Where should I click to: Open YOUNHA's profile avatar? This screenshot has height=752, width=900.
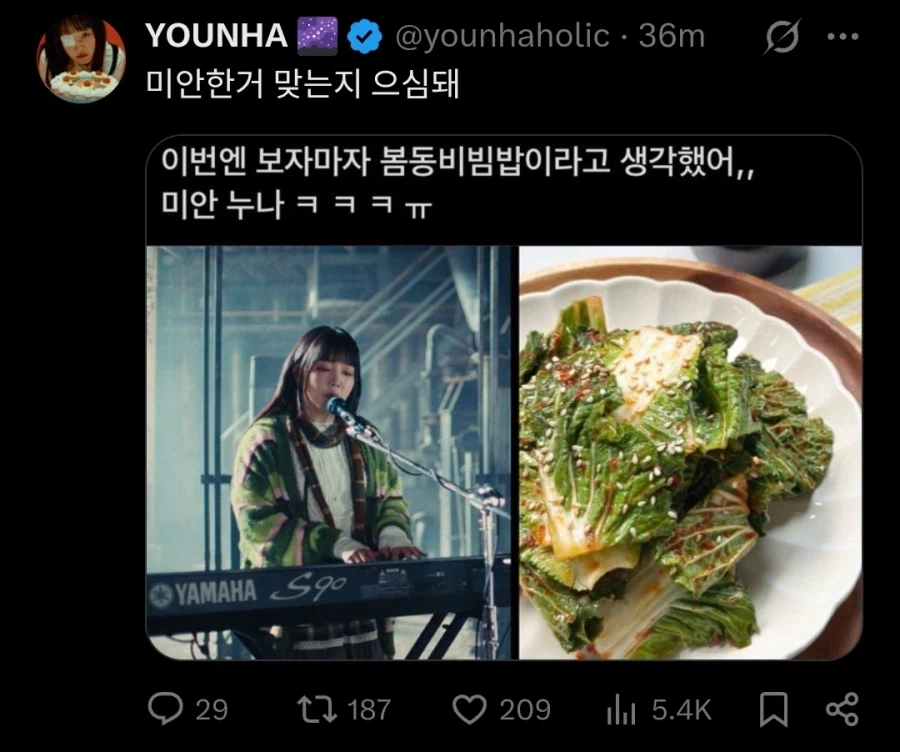coord(81,59)
